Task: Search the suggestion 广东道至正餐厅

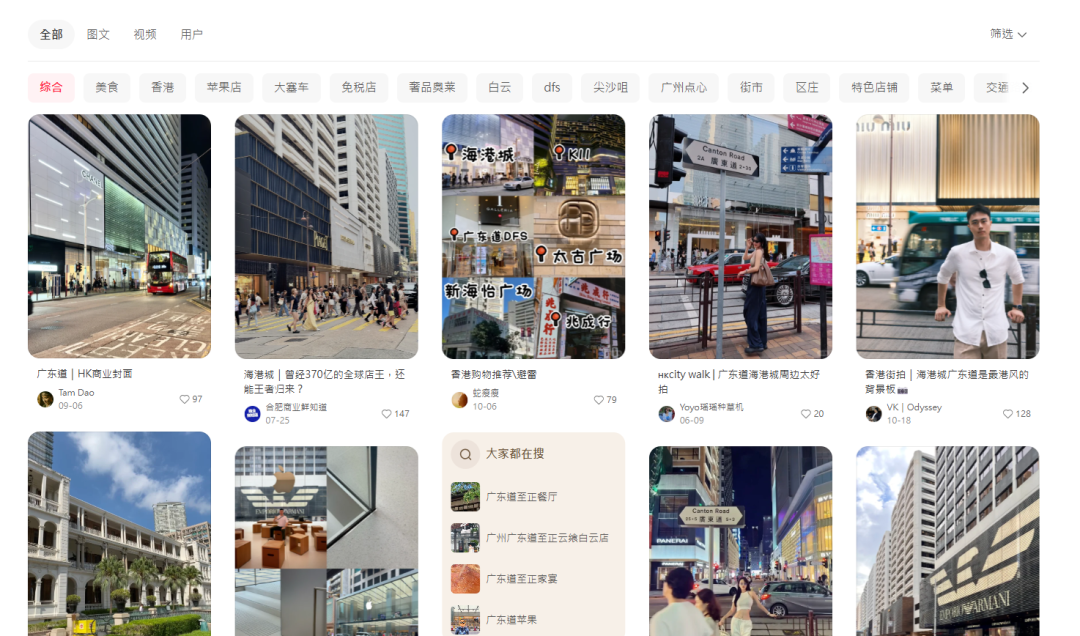Action: pyautogui.click(x=520, y=496)
